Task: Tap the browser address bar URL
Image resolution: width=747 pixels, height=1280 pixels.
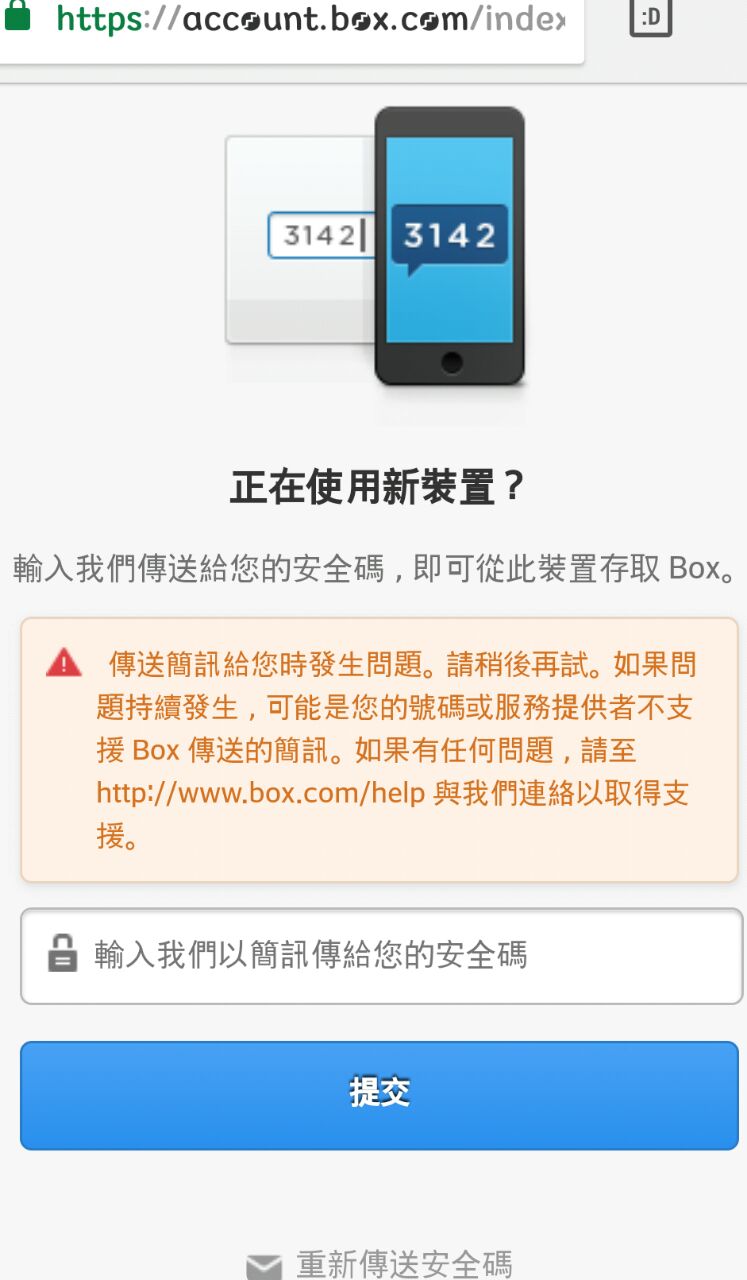Action: tap(310, 20)
